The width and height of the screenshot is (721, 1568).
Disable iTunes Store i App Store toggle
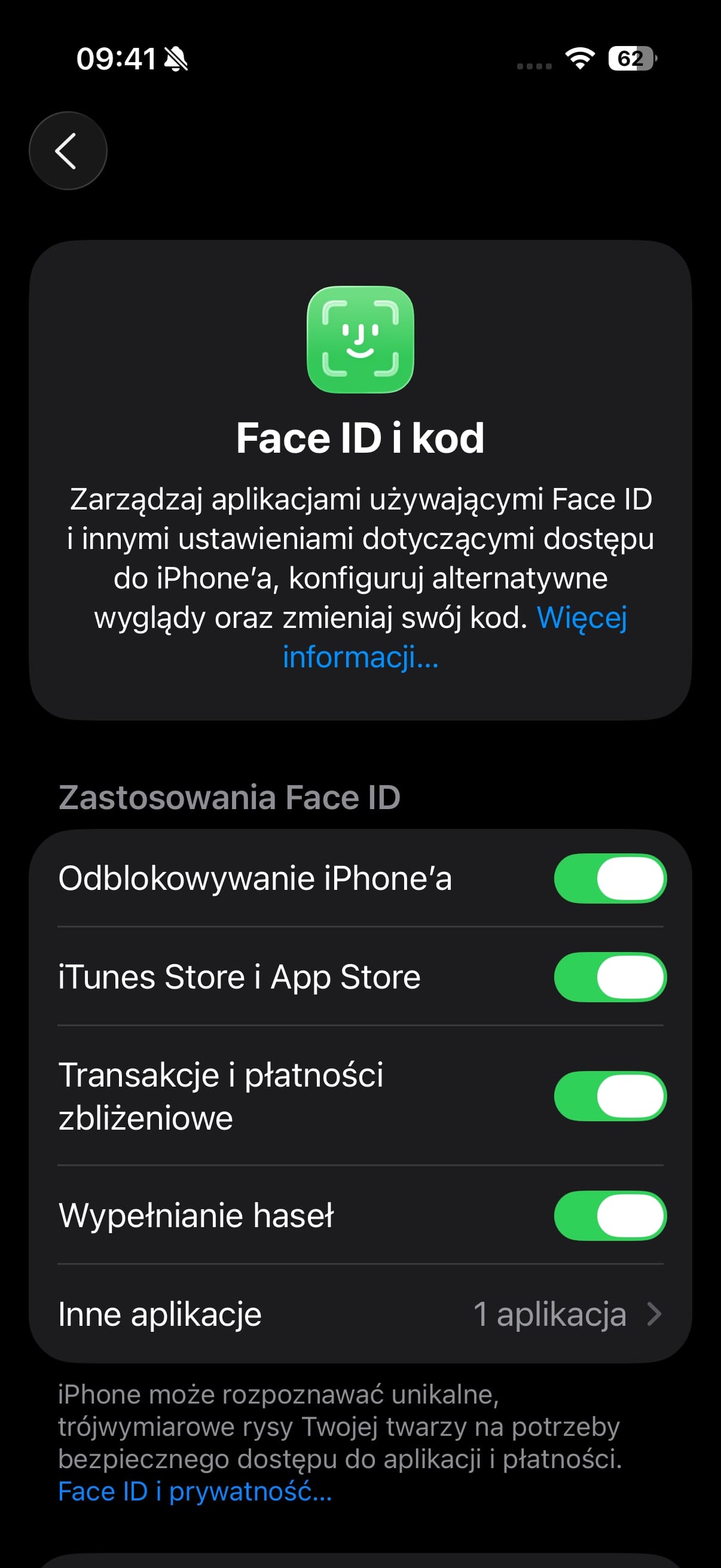[610, 977]
